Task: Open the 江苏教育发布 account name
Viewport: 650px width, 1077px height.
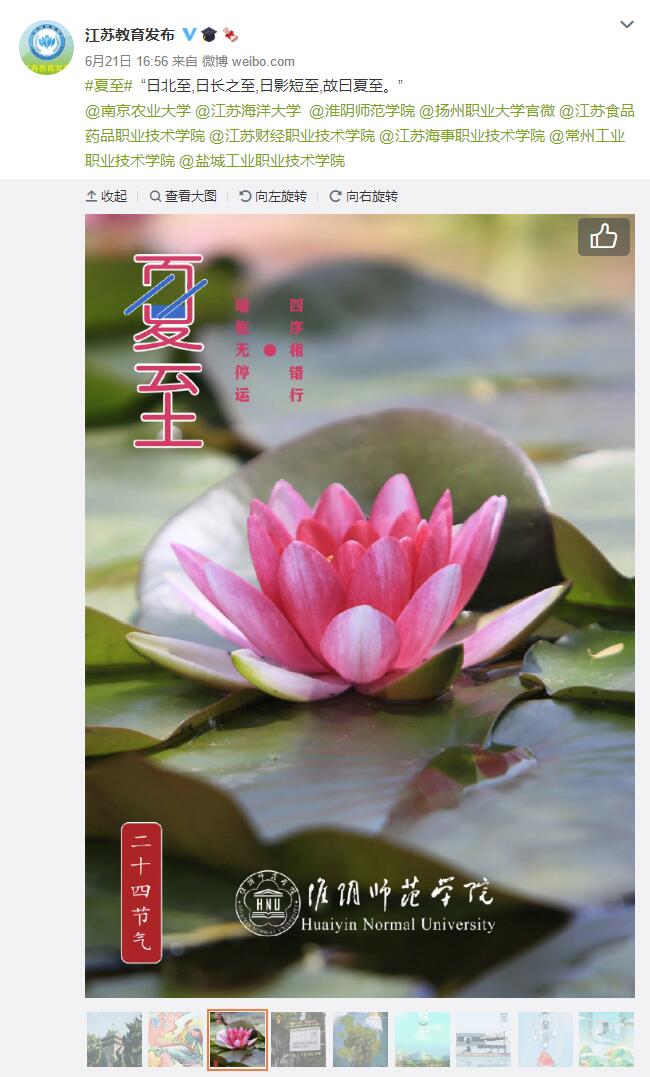Action: click(x=130, y=34)
